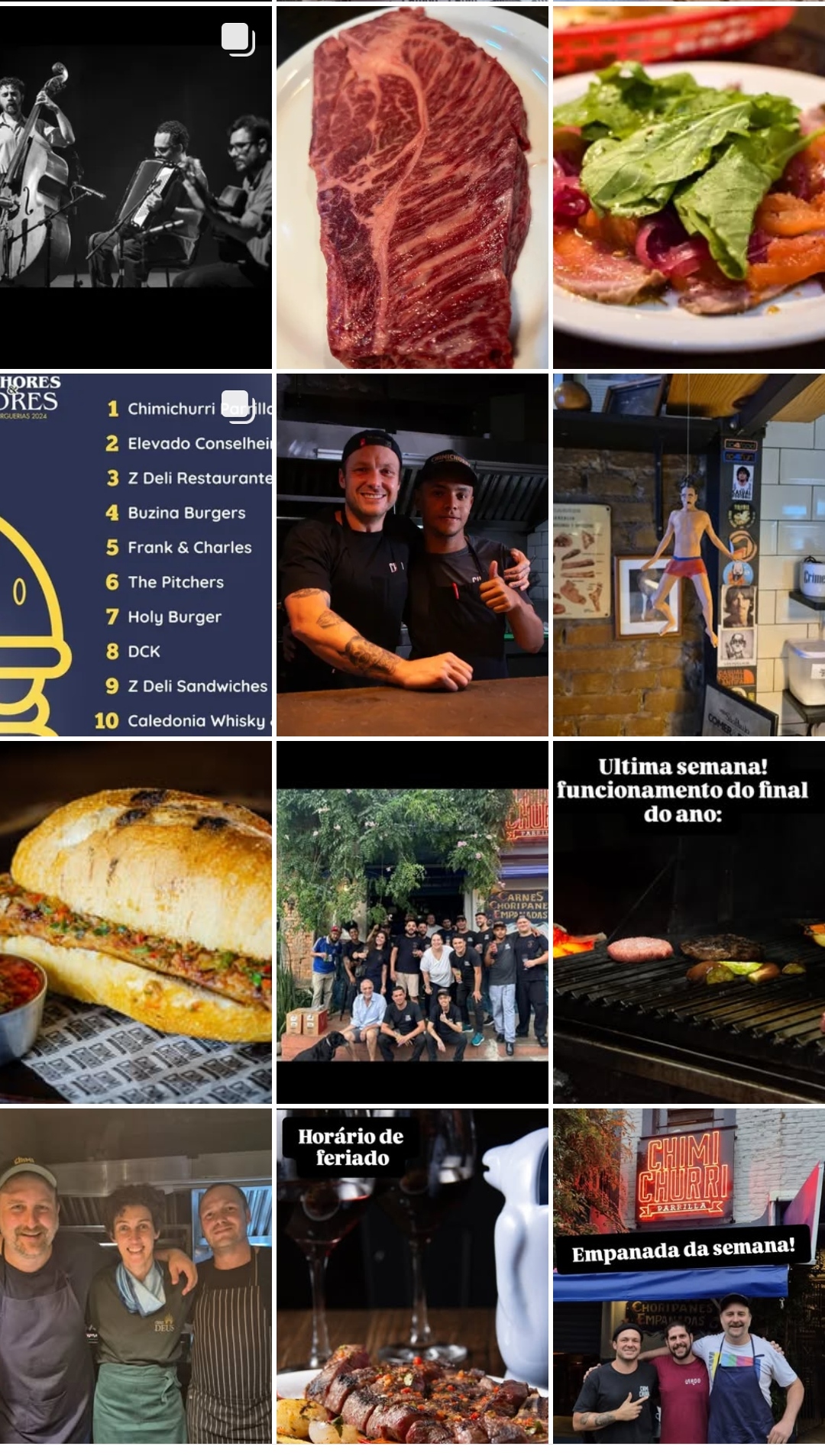Open the two chefs thumbs-up post
825x1456 pixels.
(412, 555)
